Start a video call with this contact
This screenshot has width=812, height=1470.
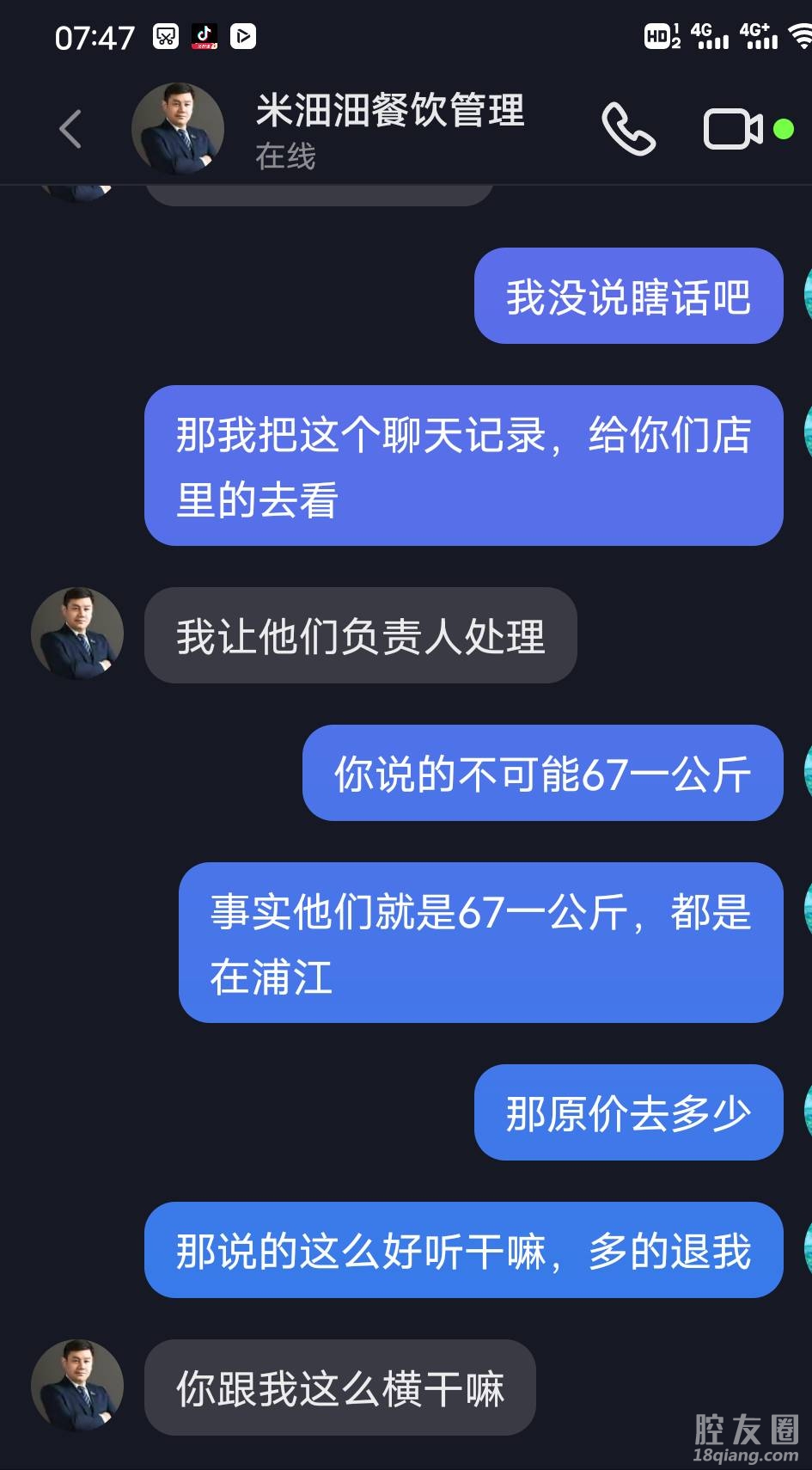point(733,129)
